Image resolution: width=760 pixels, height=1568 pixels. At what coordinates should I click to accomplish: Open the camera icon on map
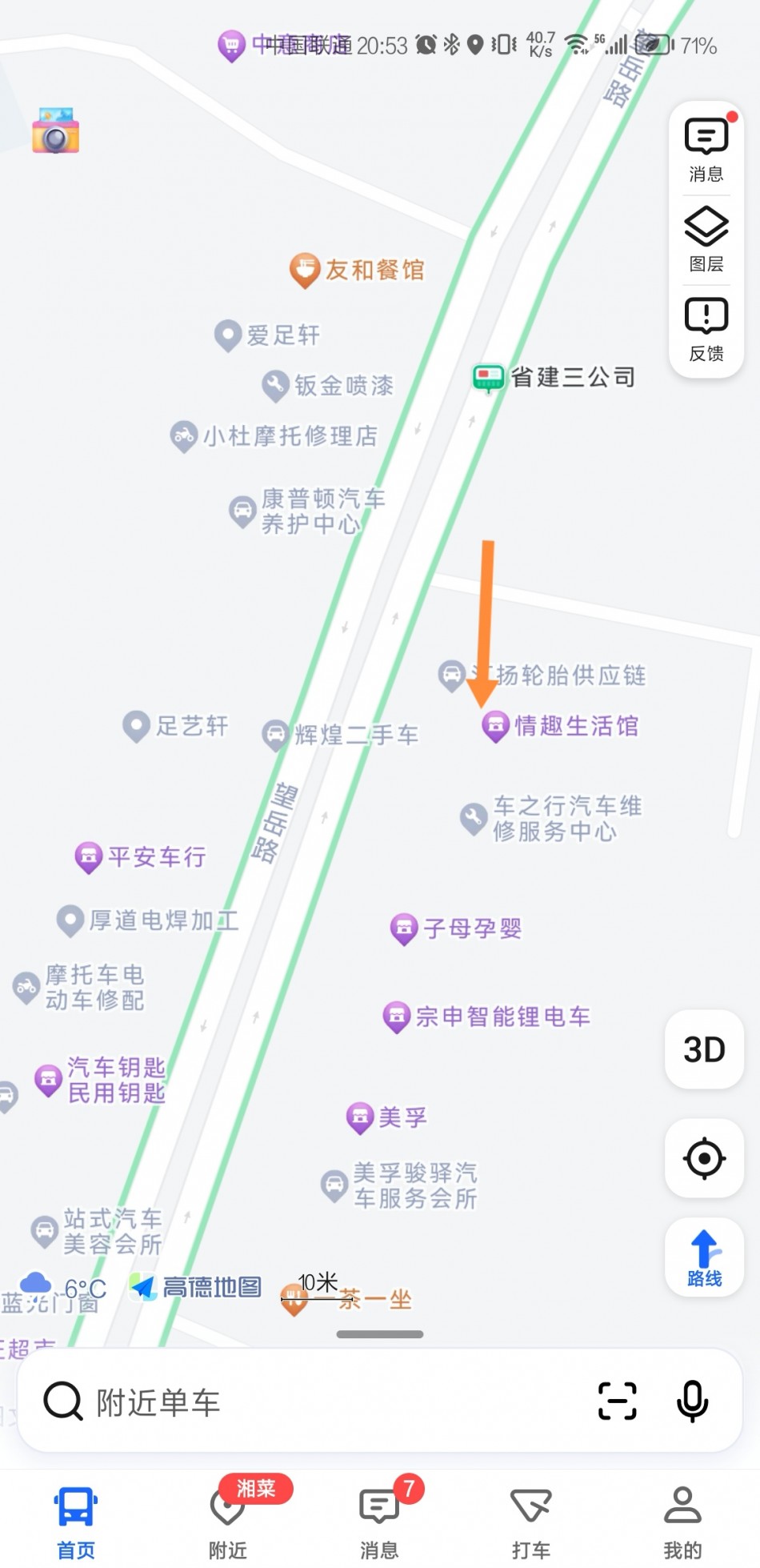click(x=55, y=131)
